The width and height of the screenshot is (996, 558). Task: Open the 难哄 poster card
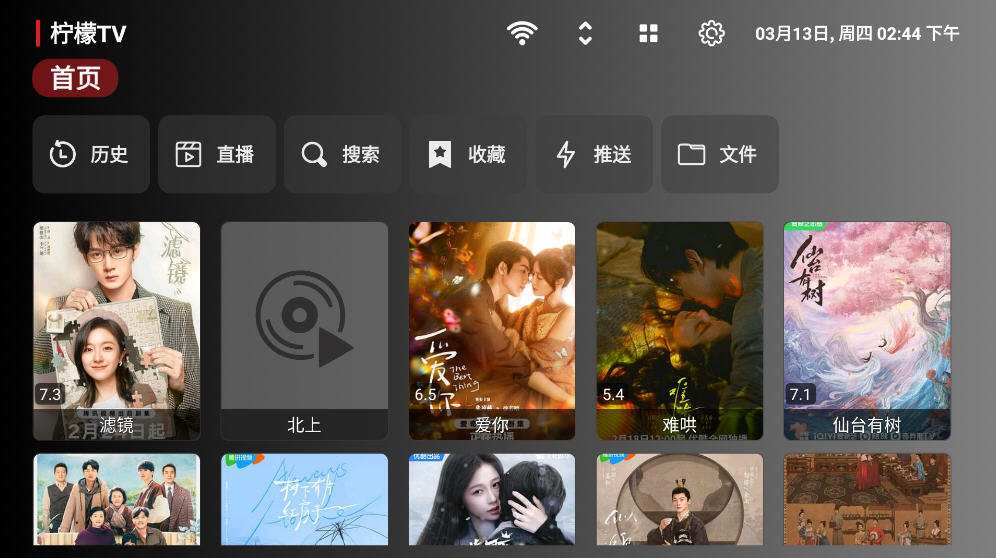(680, 330)
